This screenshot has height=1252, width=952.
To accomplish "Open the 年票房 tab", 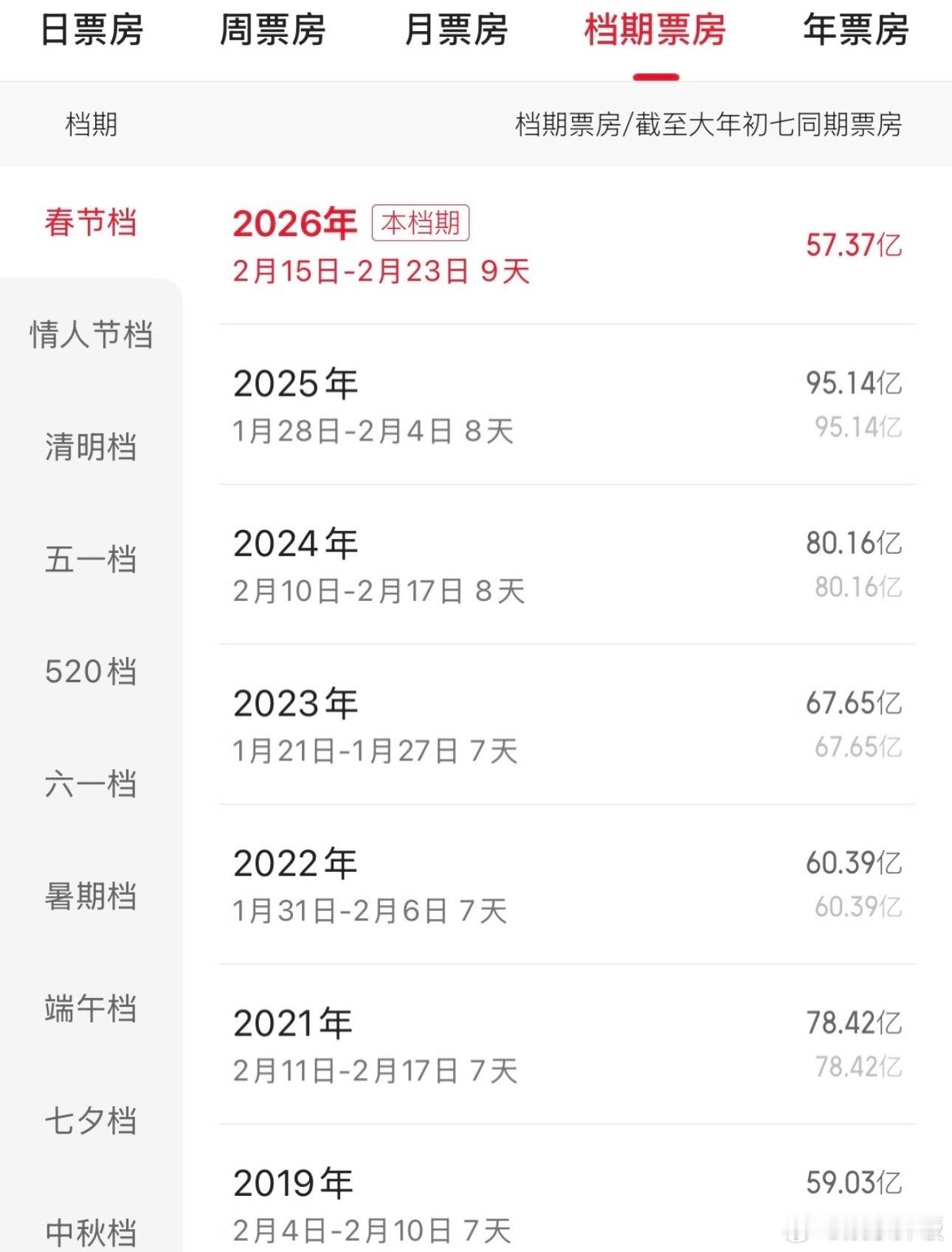I will pyautogui.click(x=853, y=31).
